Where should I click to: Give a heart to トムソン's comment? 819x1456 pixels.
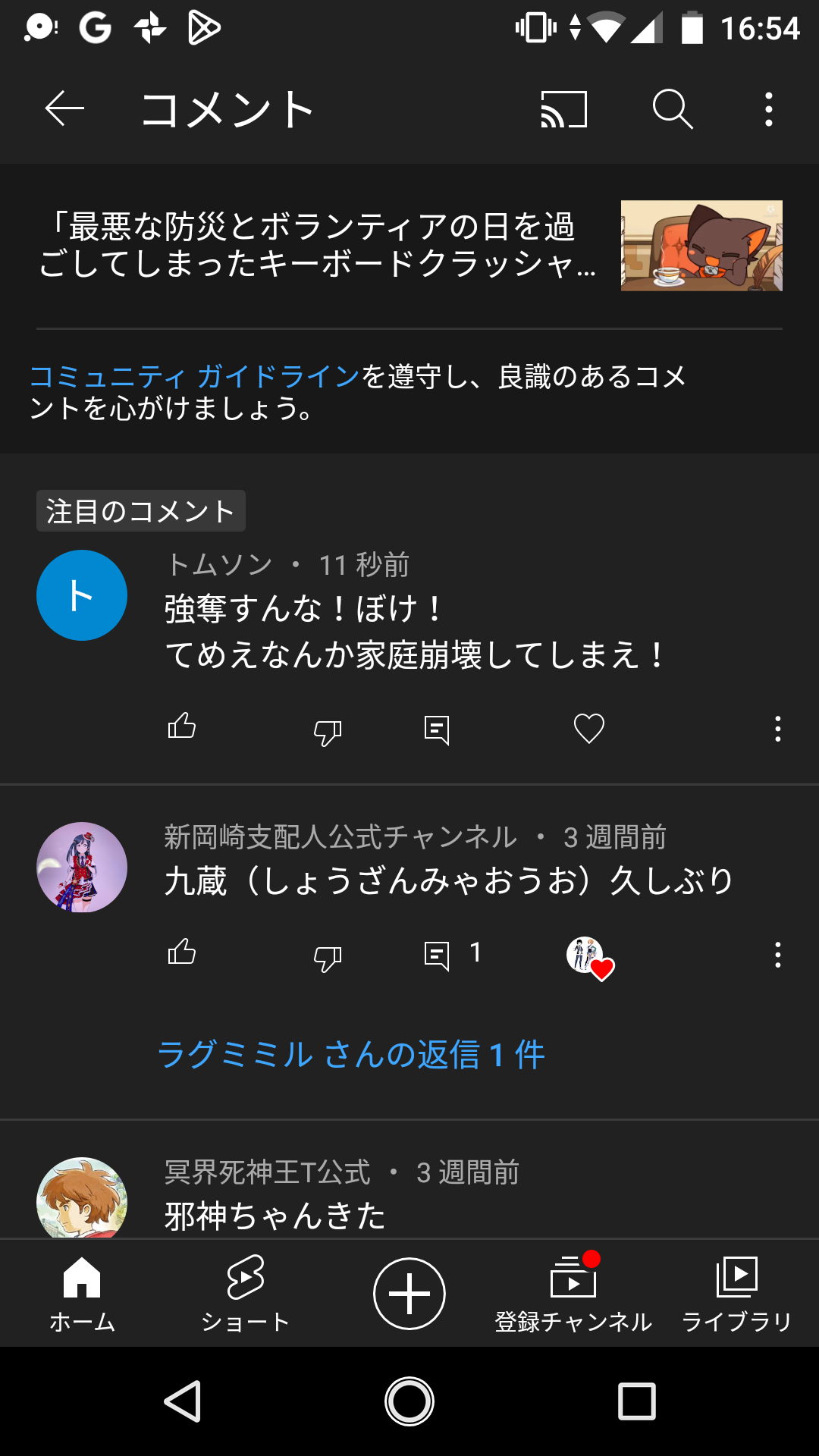[x=589, y=729]
